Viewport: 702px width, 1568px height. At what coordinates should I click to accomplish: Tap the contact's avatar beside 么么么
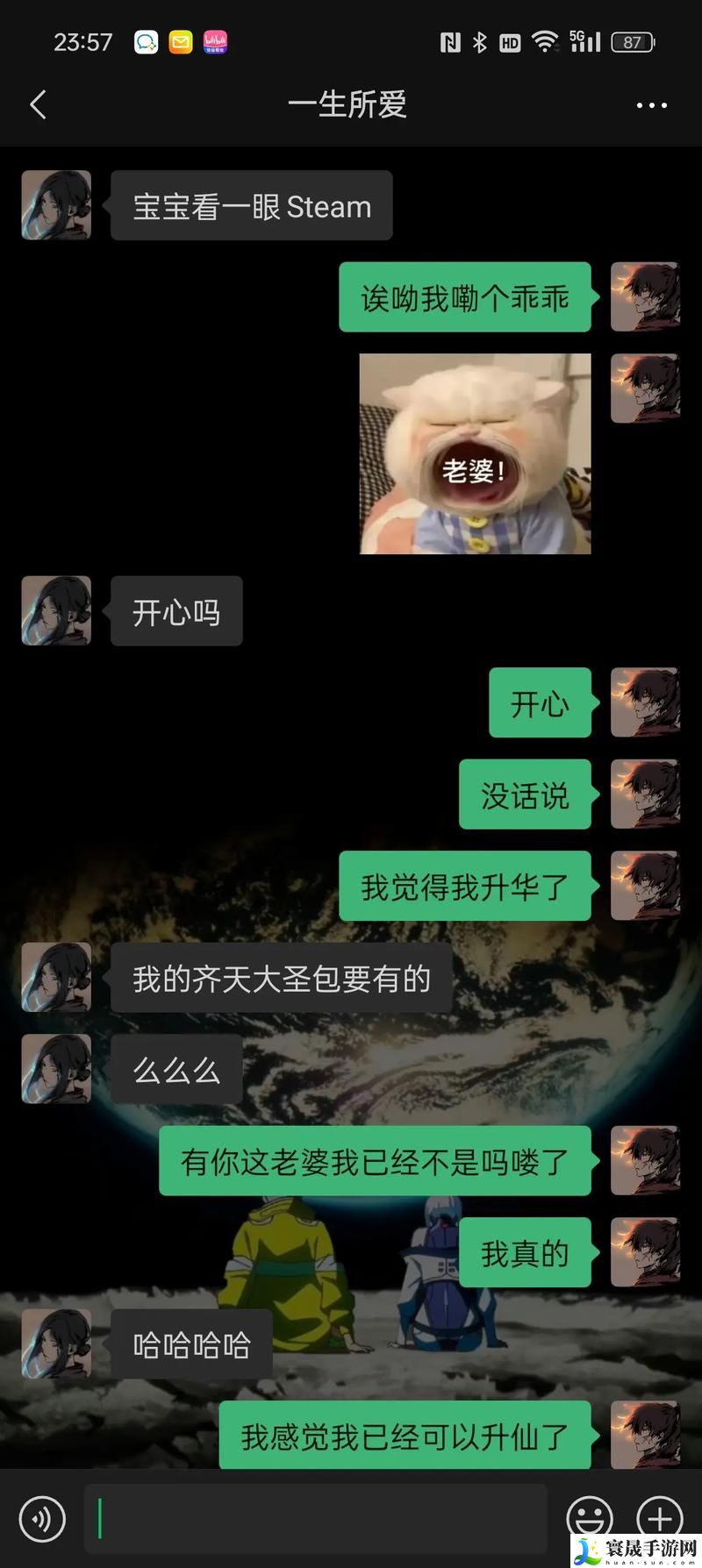[x=56, y=1068]
